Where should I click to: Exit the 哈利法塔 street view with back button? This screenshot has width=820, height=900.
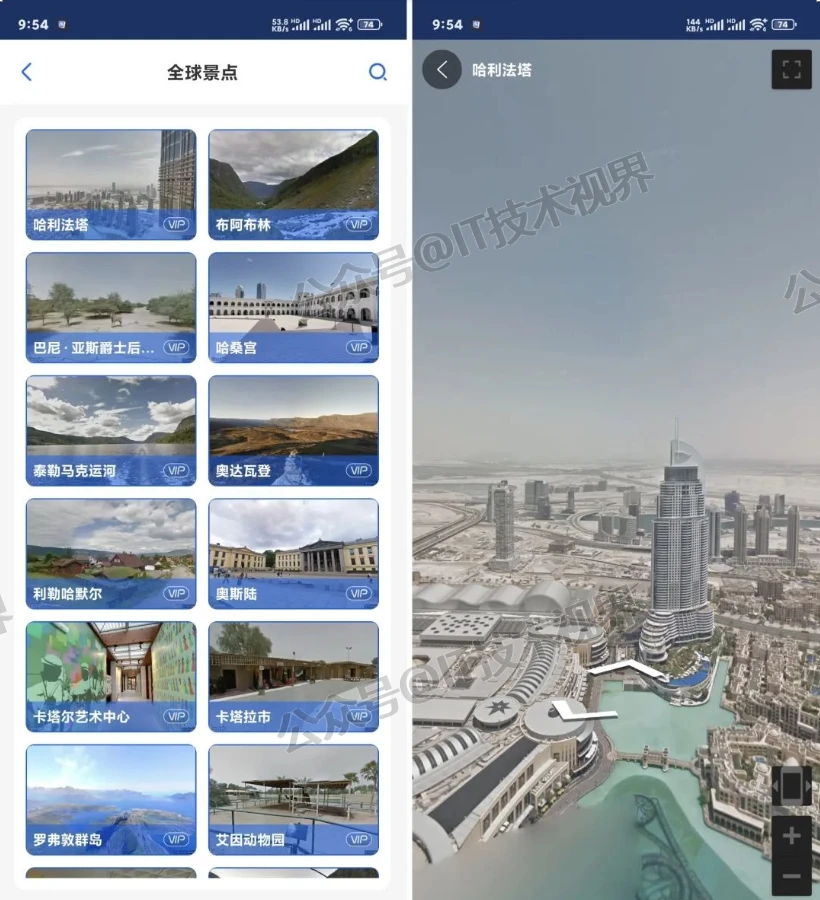tap(442, 70)
